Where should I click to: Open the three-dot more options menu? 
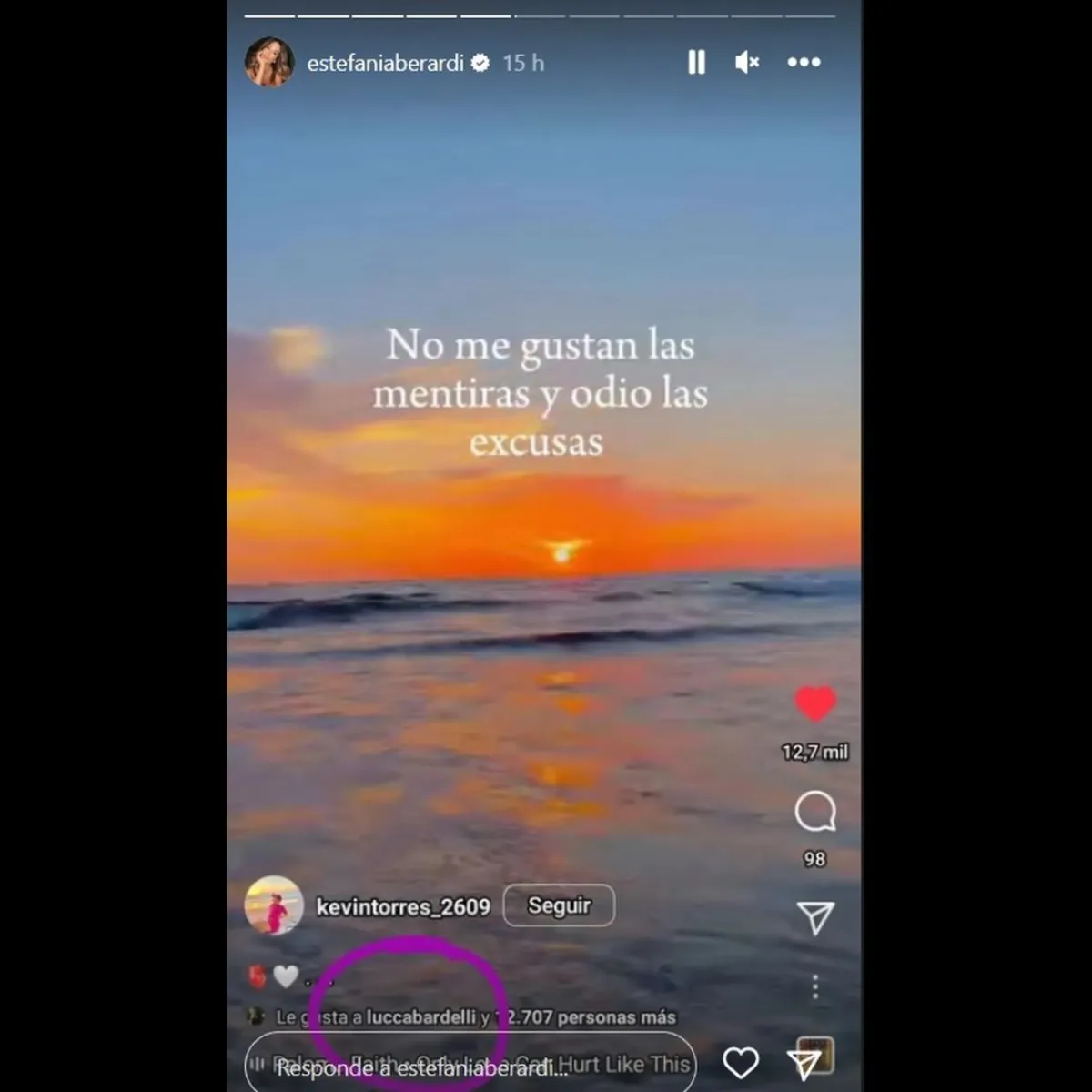(804, 62)
